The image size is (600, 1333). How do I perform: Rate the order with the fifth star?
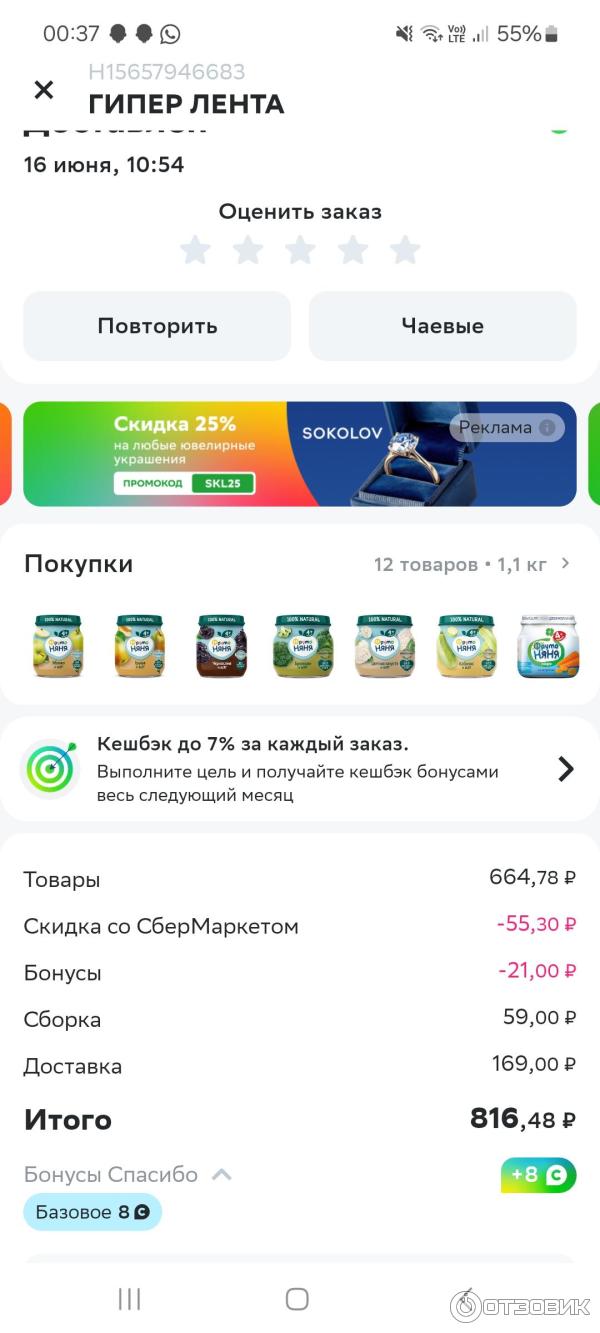(x=405, y=250)
